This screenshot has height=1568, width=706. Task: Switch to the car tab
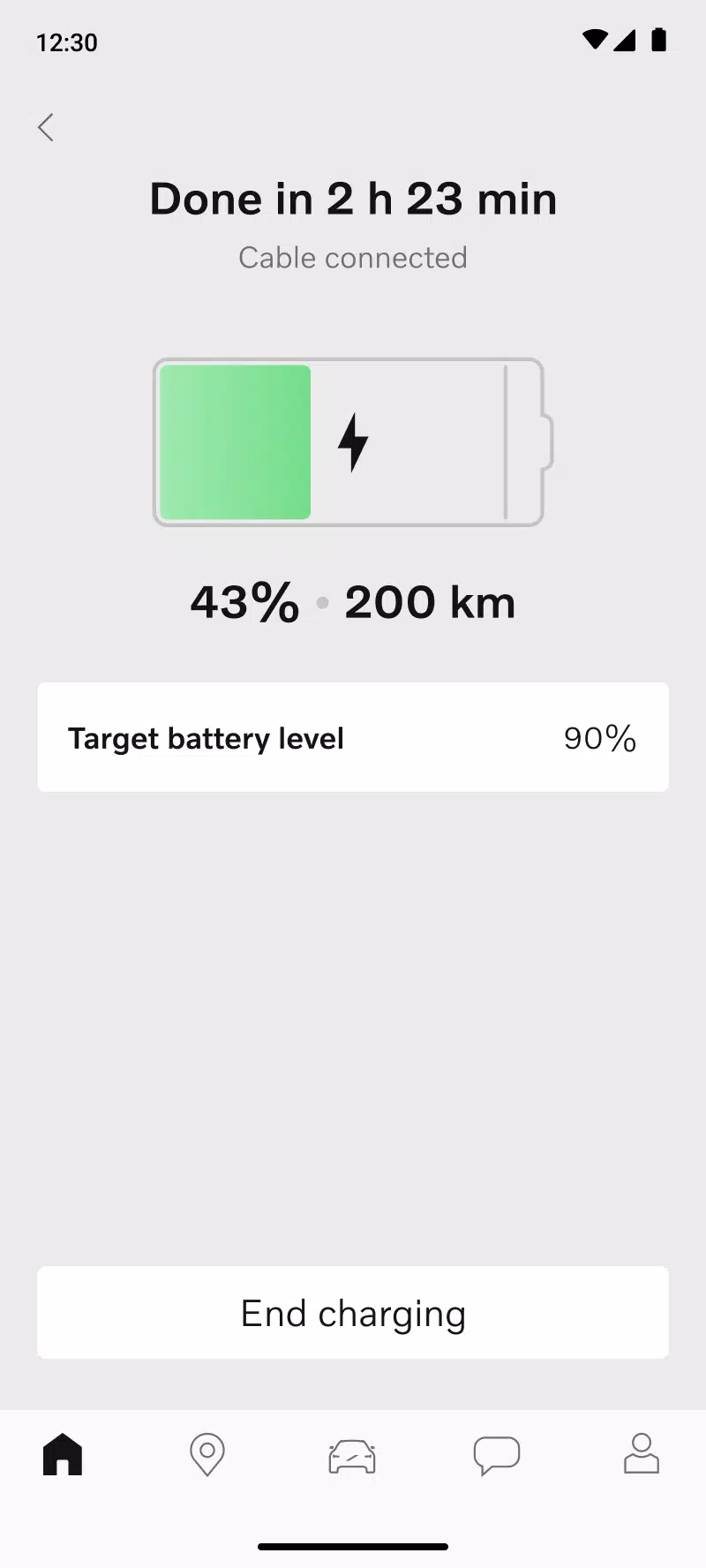pyautogui.click(x=352, y=1454)
